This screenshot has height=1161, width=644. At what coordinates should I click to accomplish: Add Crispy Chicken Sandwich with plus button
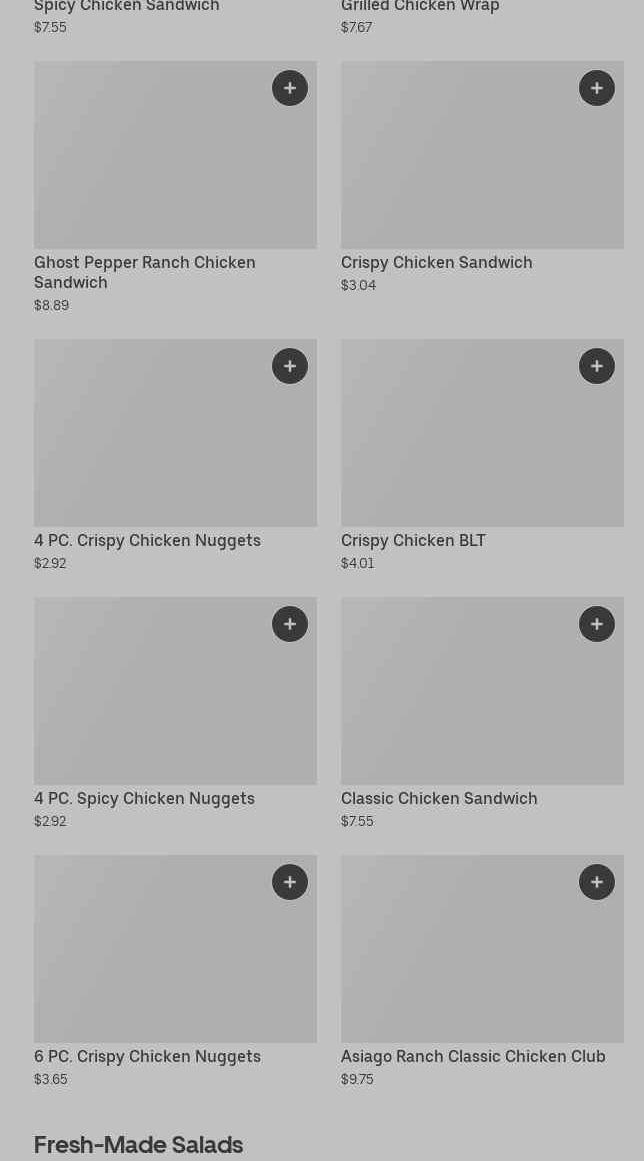[597, 88]
